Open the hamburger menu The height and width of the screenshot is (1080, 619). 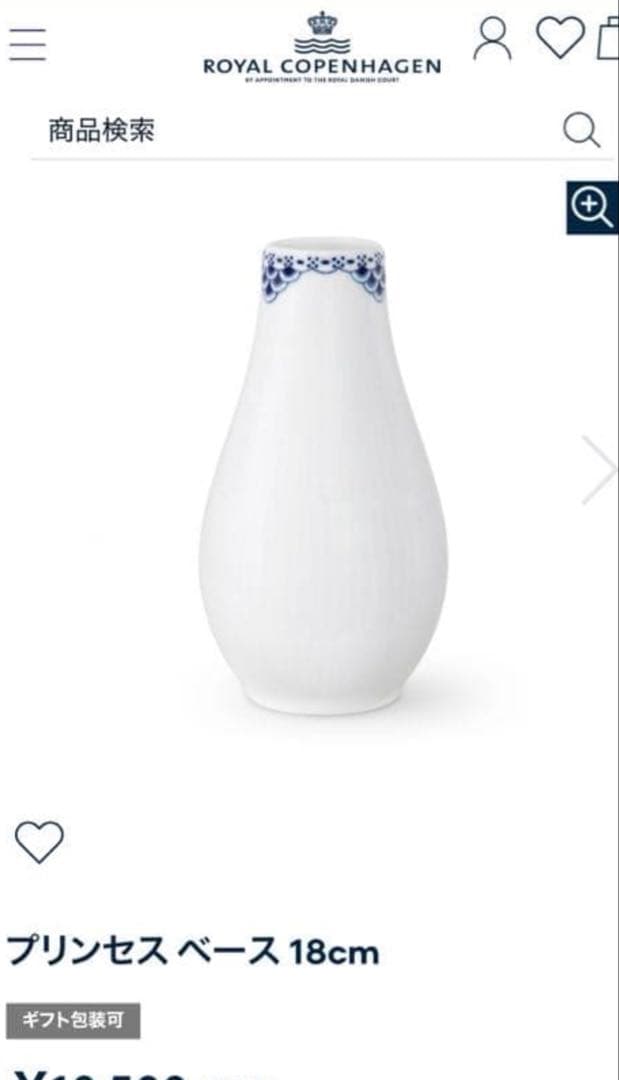click(27, 44)
